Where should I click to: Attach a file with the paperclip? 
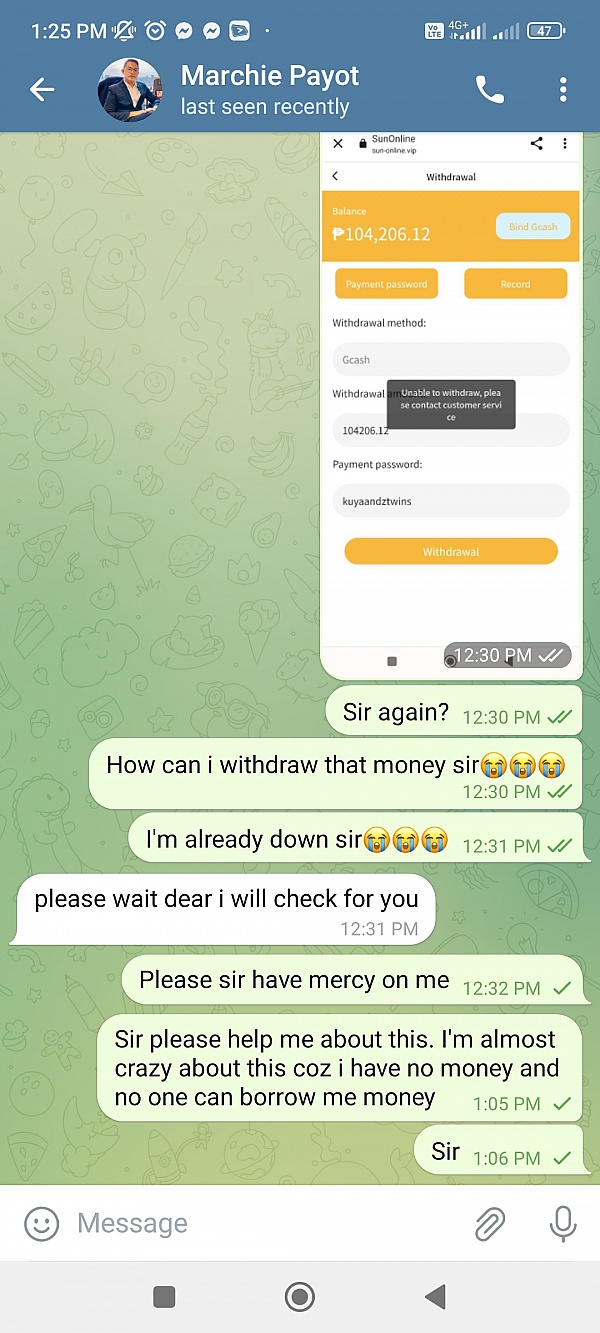pos(489,1223)
